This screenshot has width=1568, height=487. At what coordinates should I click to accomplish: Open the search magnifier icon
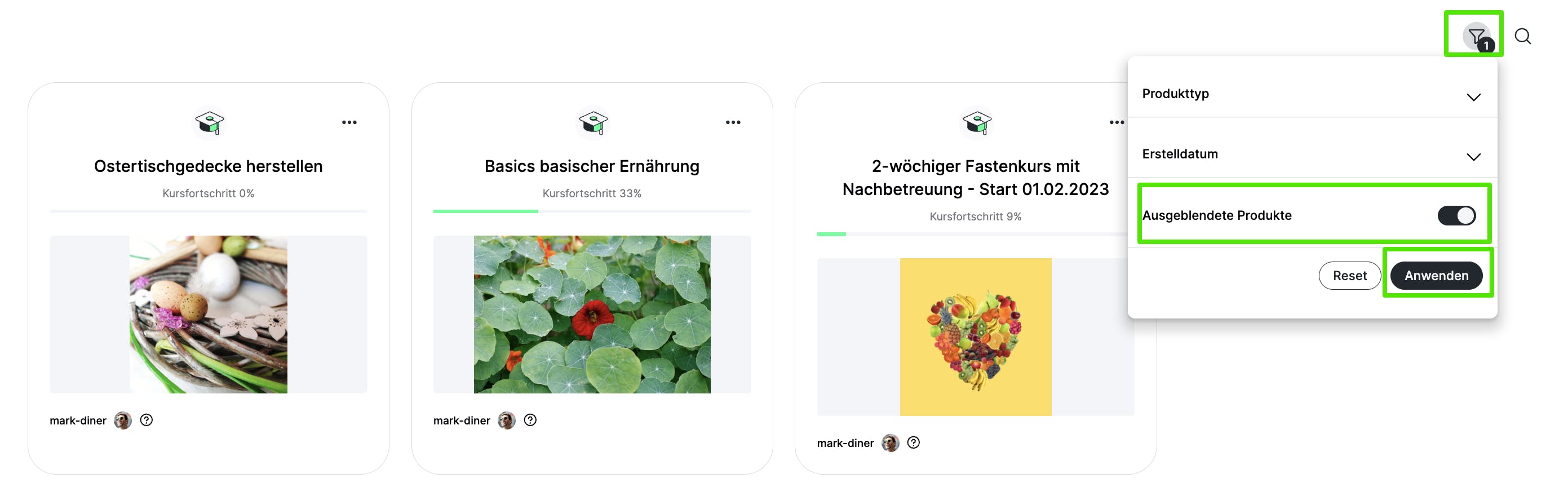[x=1522, y=37]
